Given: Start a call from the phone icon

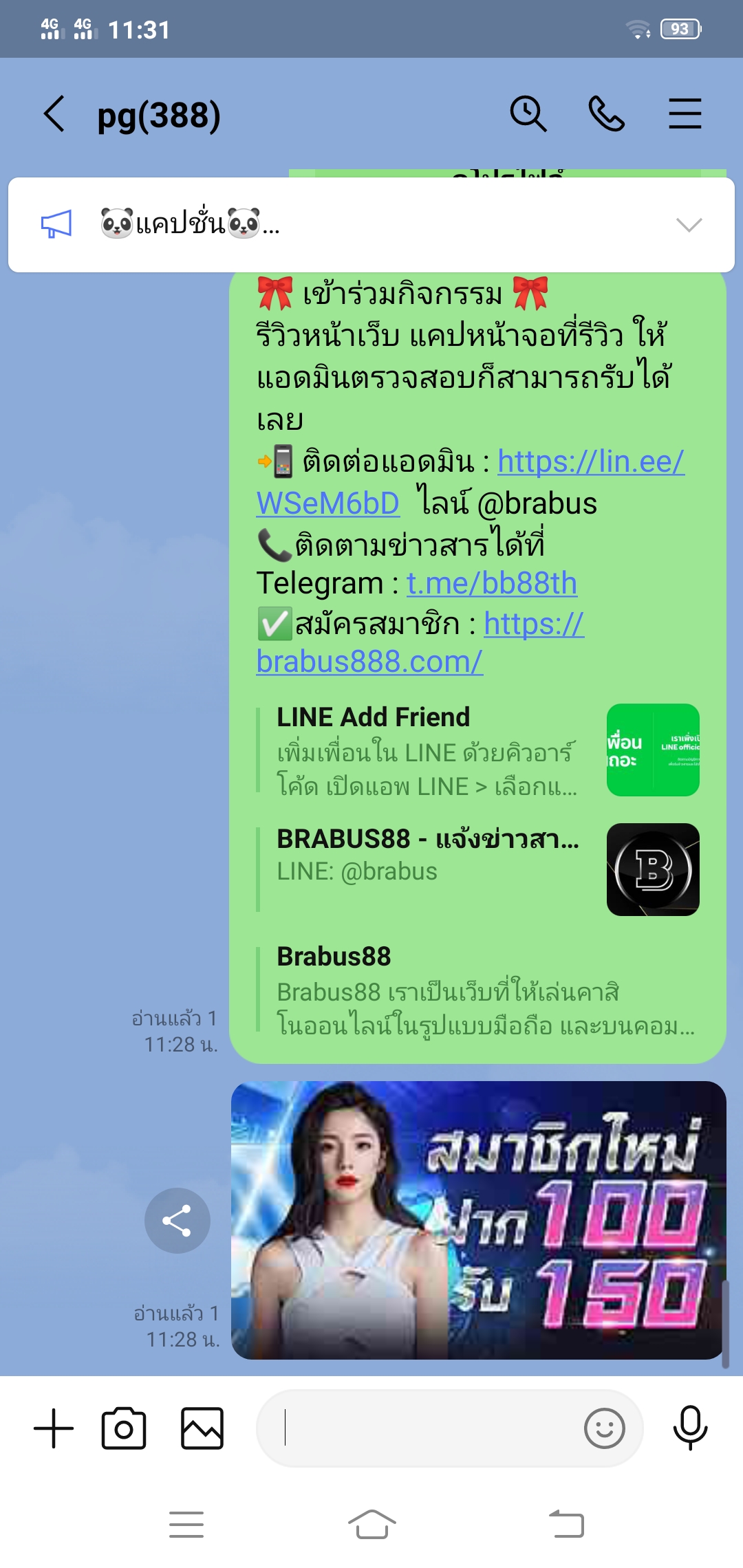Looking at the screenshot, I should (606, 114).
